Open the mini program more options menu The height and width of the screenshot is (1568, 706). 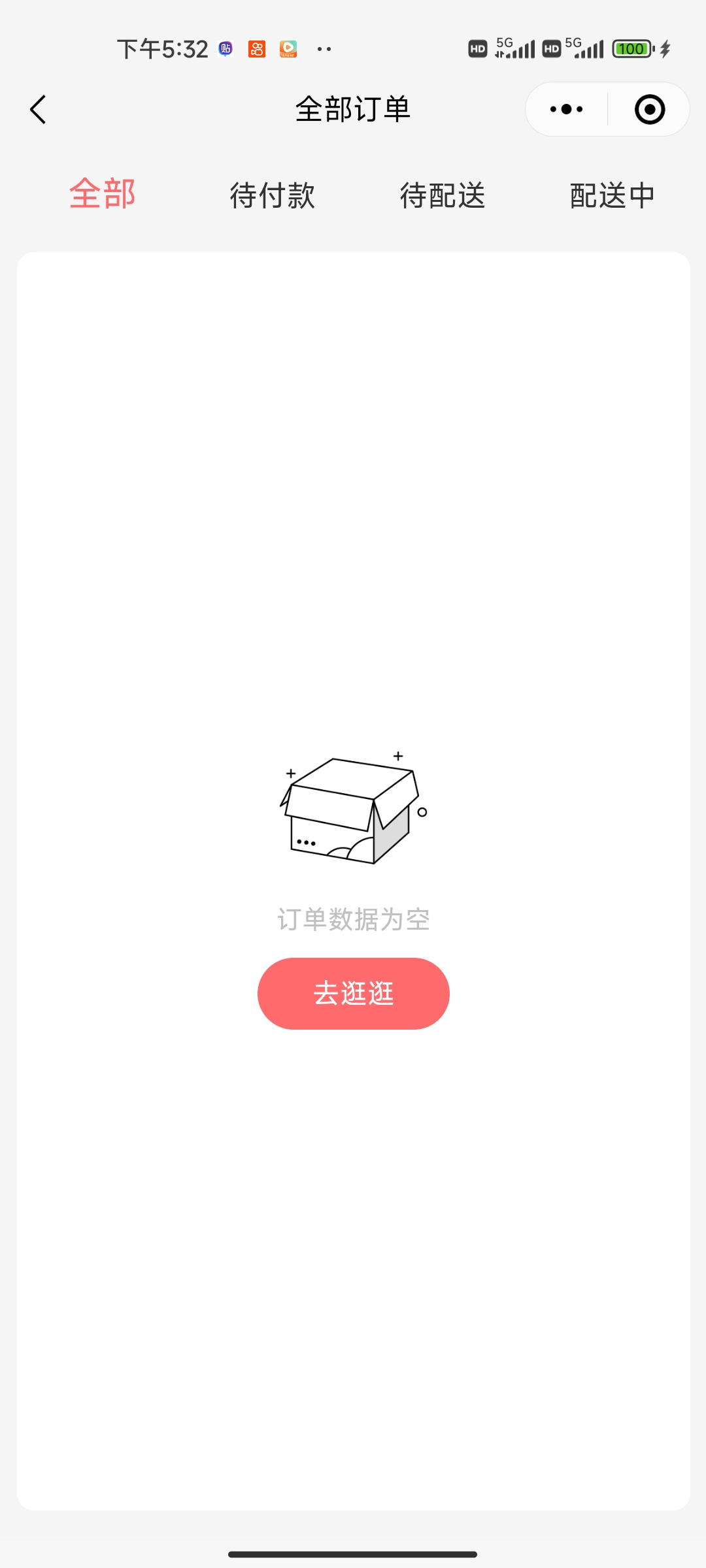coord(567,109)
